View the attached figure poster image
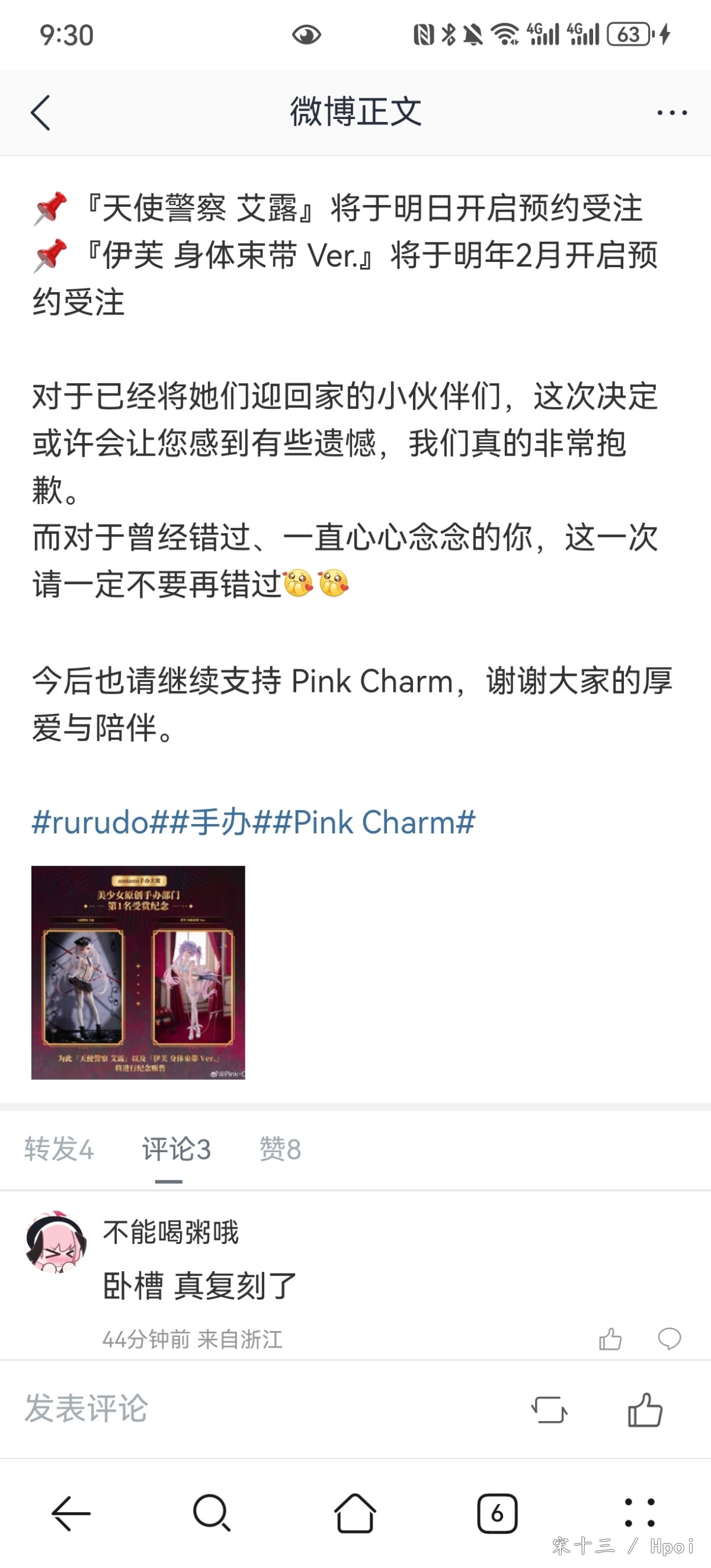This screenshot has width=711, height=1568. coord(138,972)
